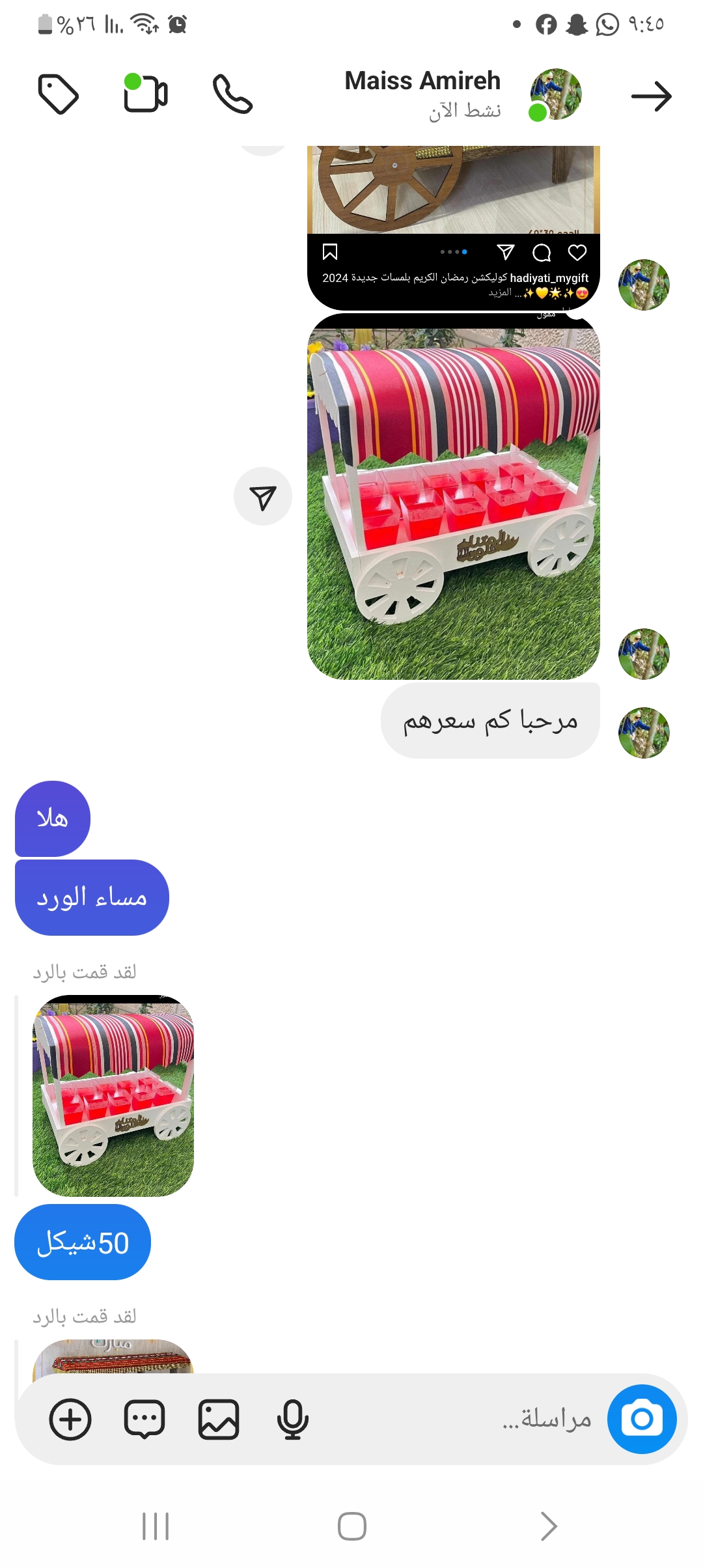Open the large striped canopy cart photo
The image size is (703, 1568).
pos(453,501)
